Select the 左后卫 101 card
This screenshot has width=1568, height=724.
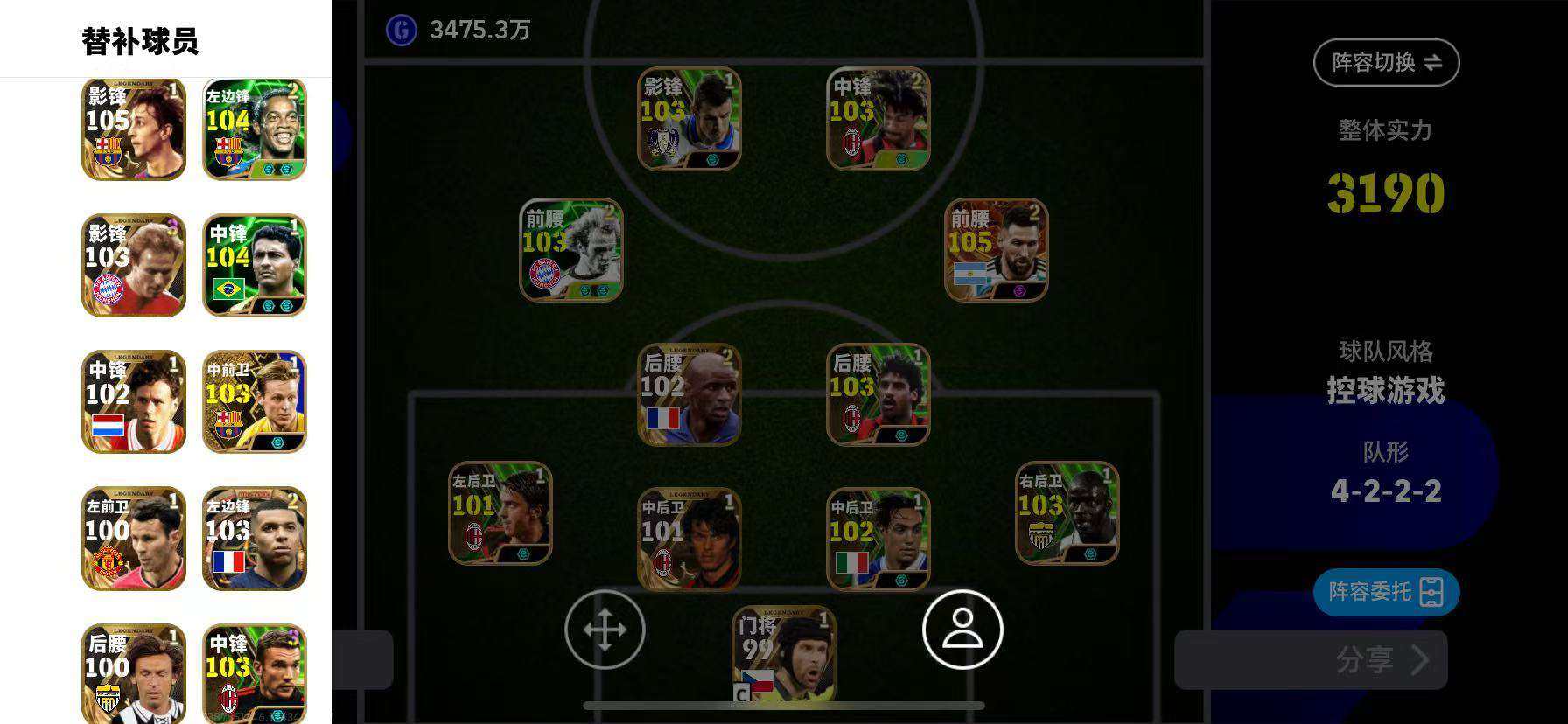tap(500, 513)
